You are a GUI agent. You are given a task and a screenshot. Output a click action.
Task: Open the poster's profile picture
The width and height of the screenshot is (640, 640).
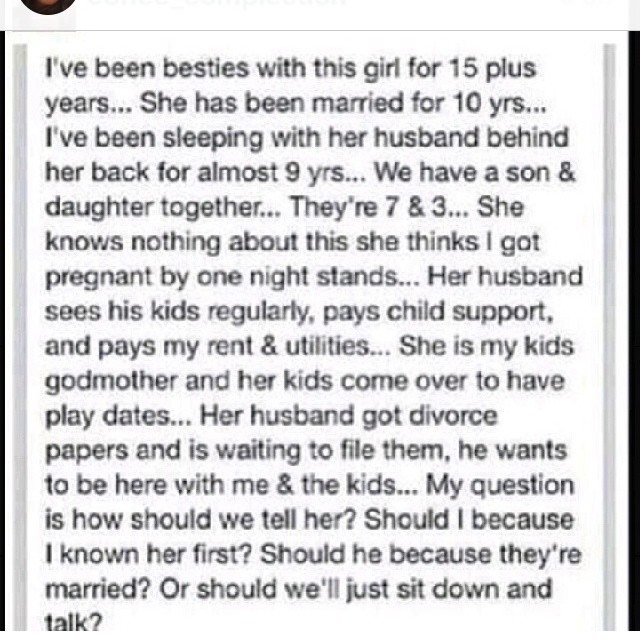(49, 6)
